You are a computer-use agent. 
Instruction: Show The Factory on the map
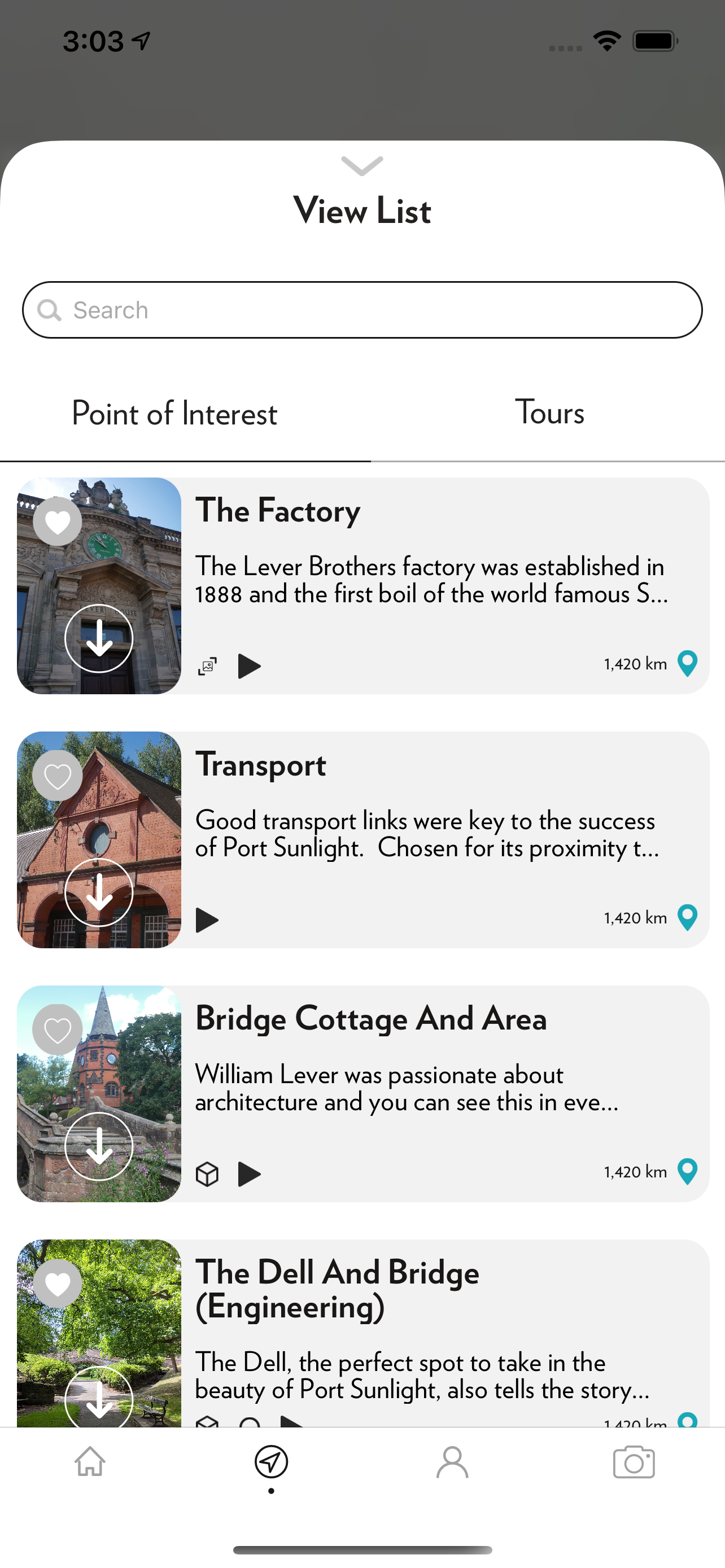pos(687,664)
